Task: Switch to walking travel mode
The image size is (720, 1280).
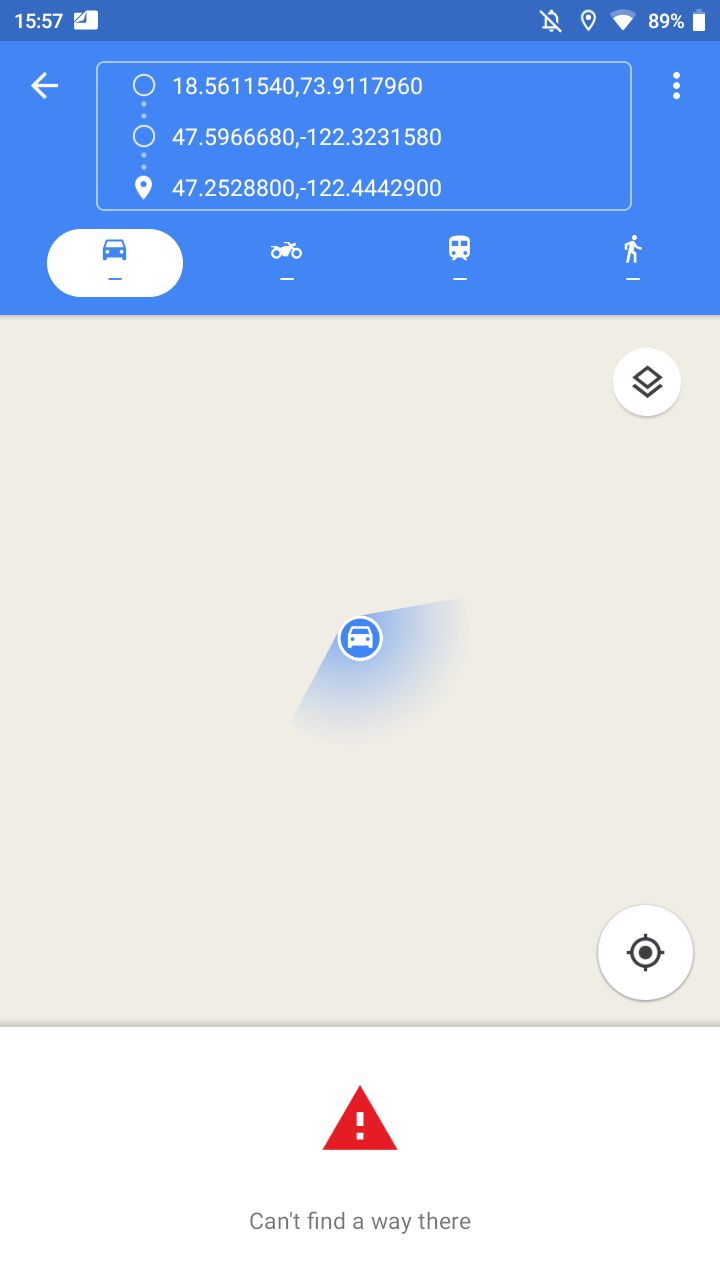Action: pos(632,262)
